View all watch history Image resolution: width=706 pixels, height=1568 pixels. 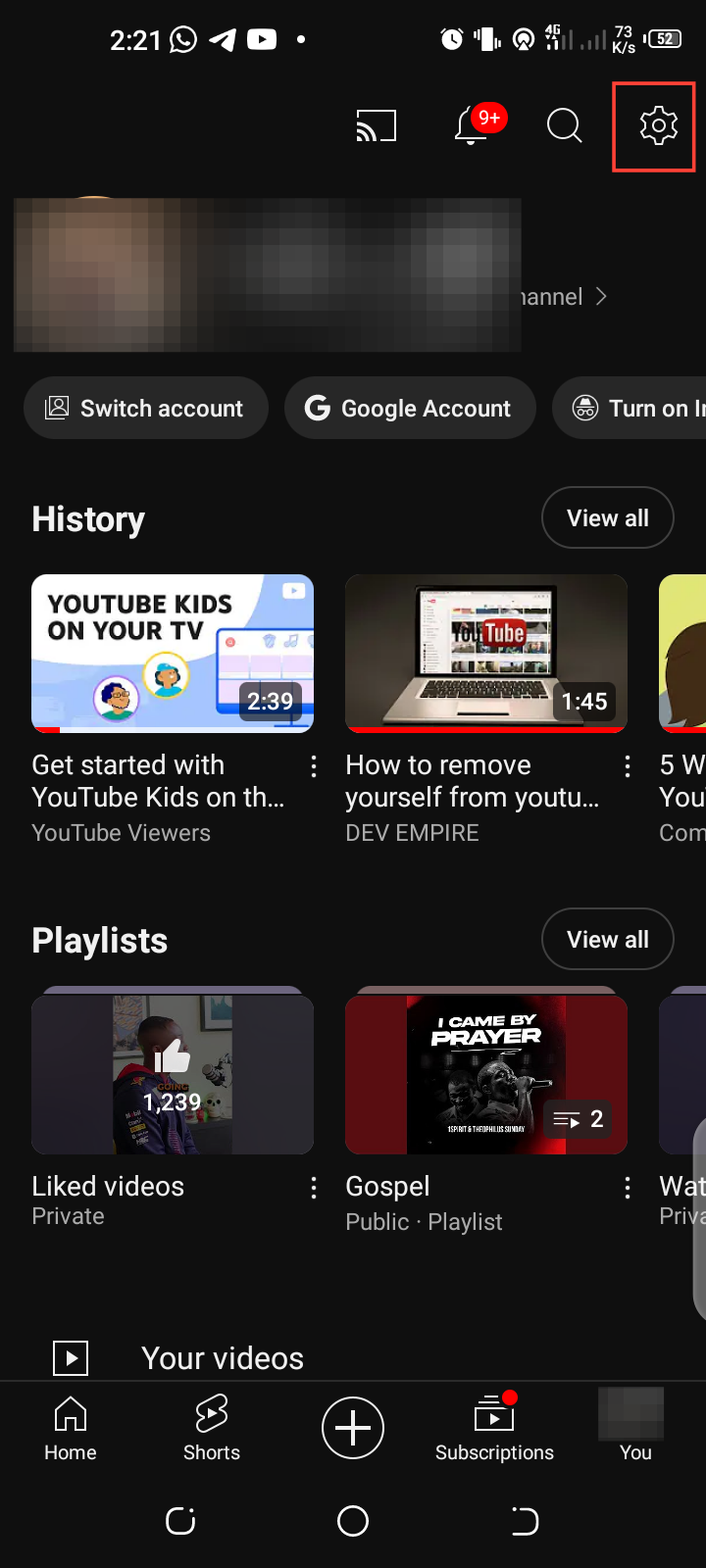pos(607,518)
